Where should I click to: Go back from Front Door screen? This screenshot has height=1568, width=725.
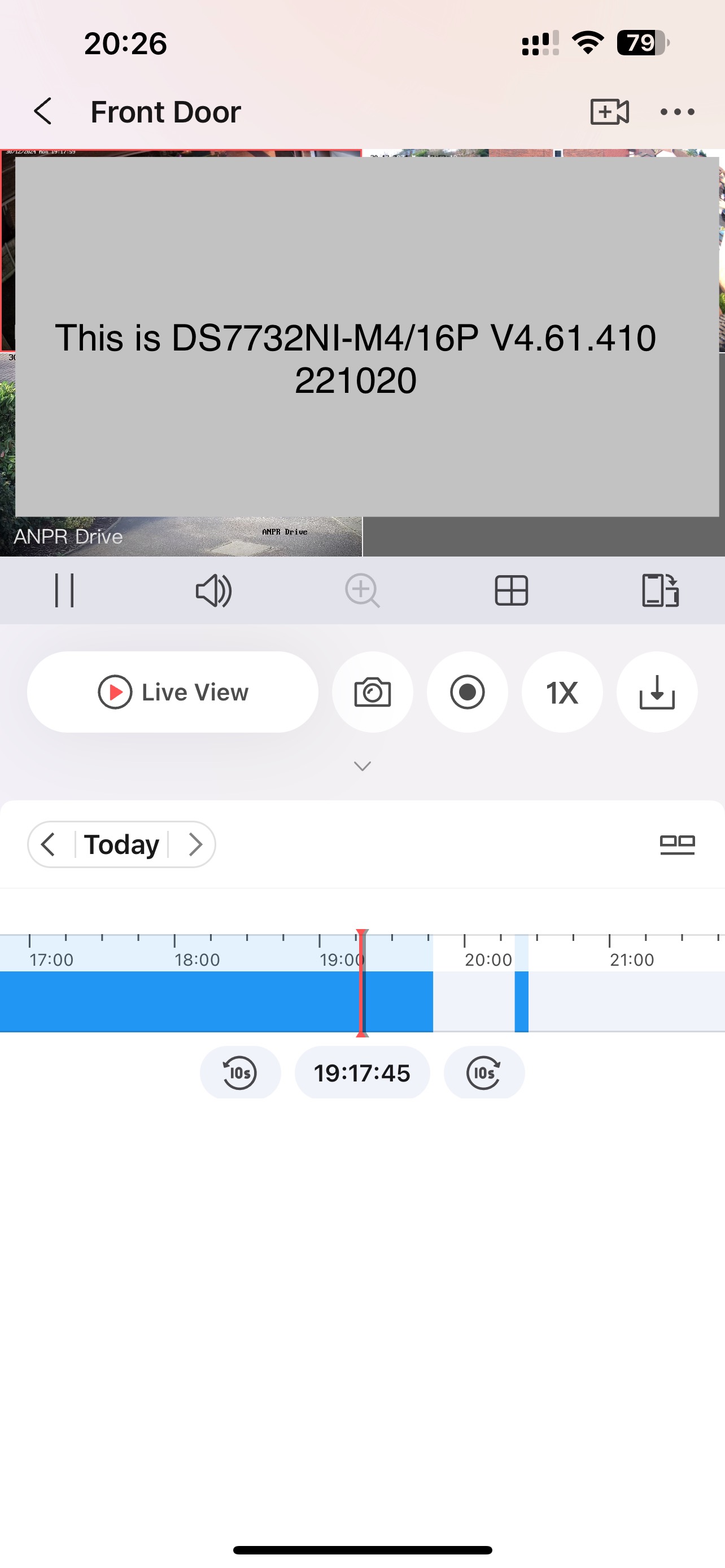42,111
